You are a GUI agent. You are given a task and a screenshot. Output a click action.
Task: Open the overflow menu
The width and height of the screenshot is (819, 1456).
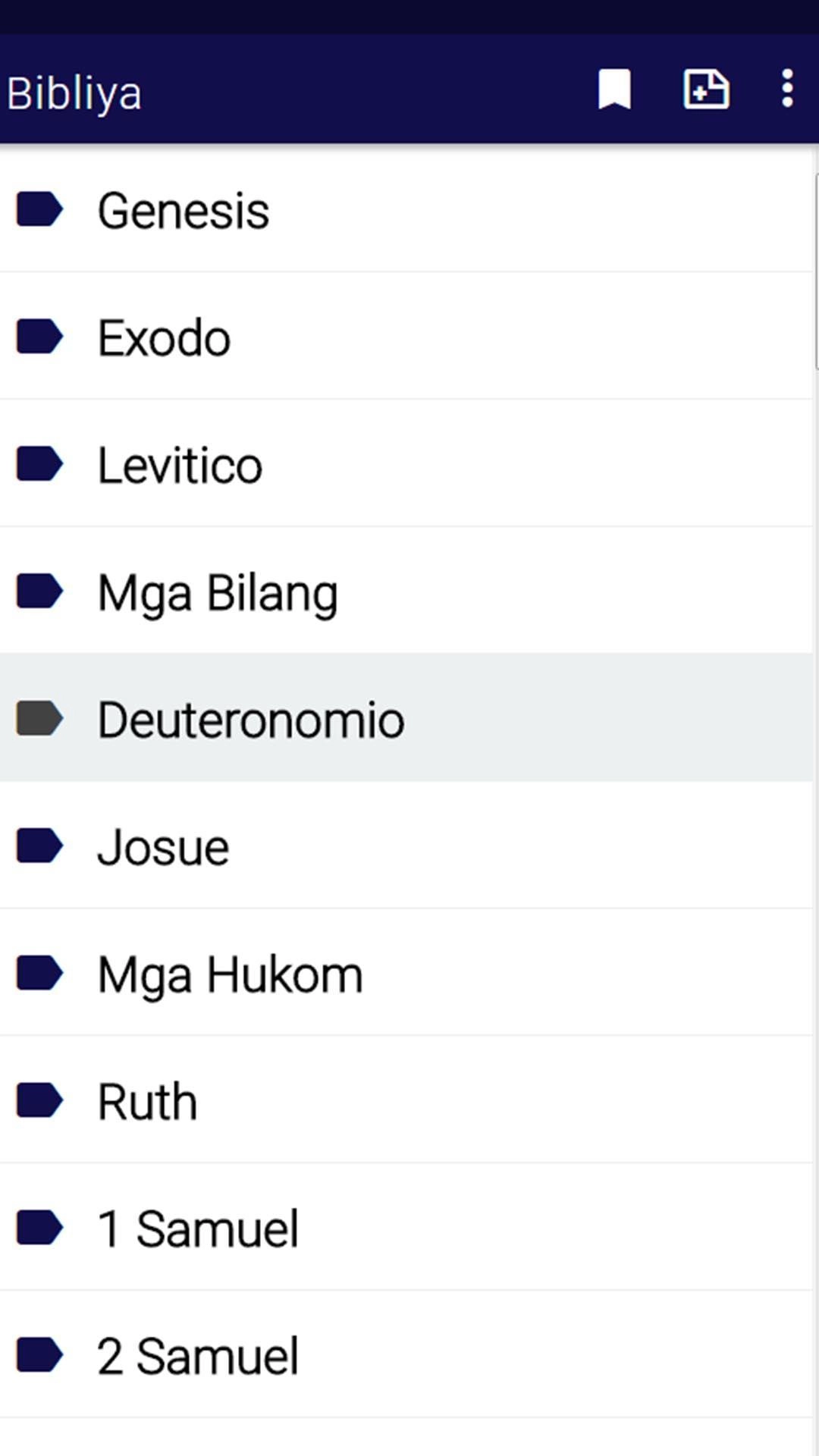coord(788,89)
